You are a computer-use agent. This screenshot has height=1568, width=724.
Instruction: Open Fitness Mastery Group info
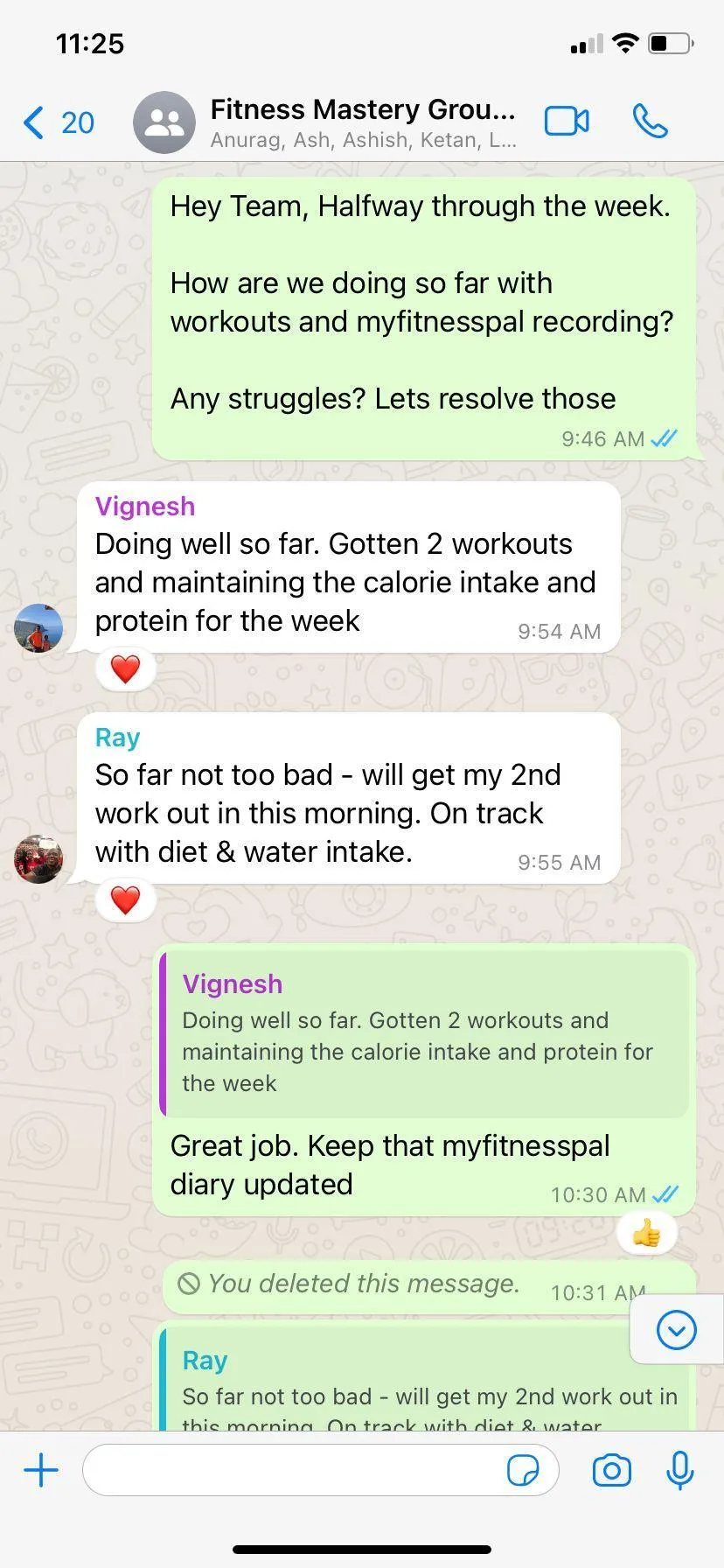click(x=363, y=122)
